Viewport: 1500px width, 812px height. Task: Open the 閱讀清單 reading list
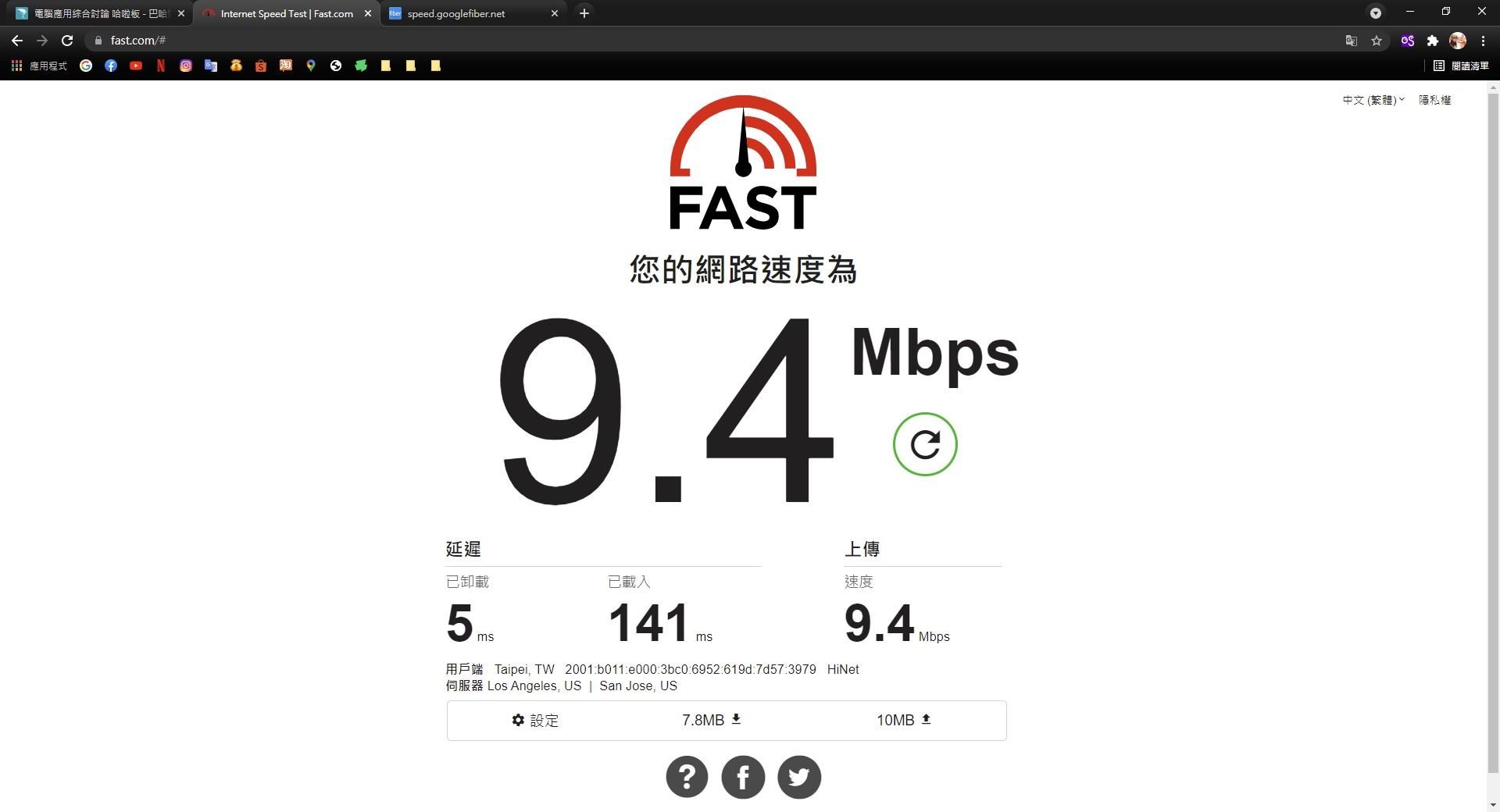click(1461, 66)
